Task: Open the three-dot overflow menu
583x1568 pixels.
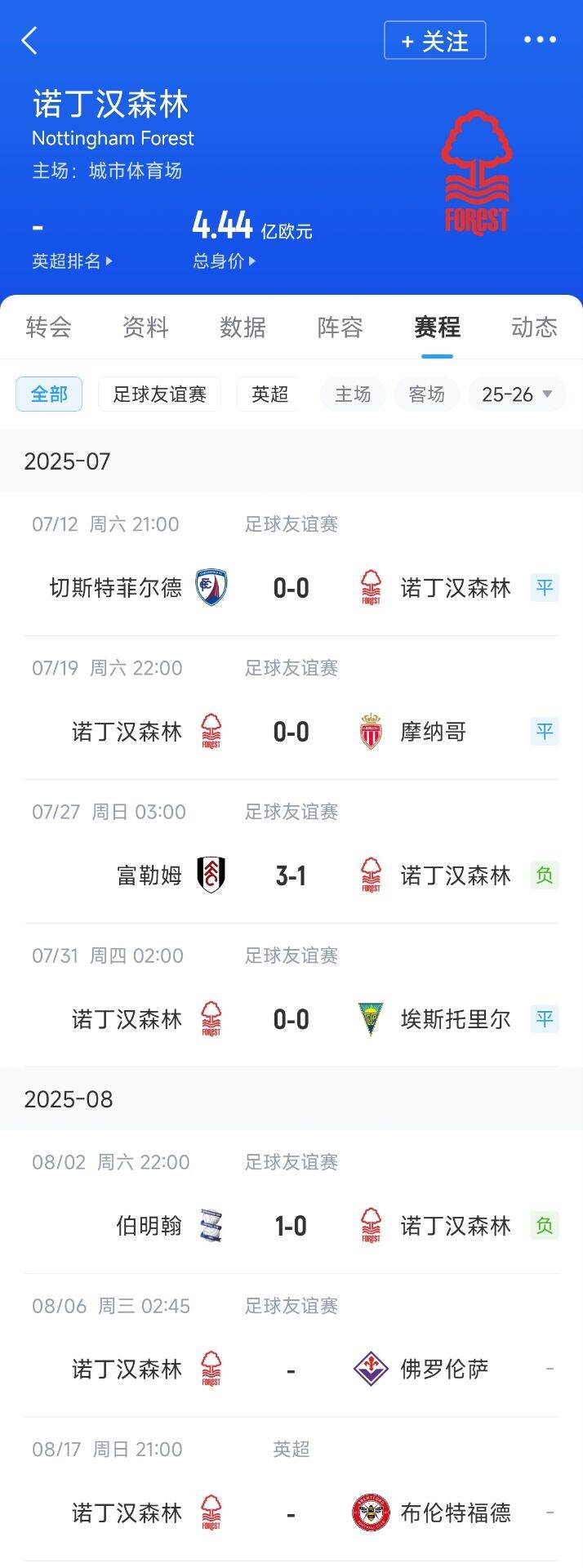Action: tap(540, 40)
